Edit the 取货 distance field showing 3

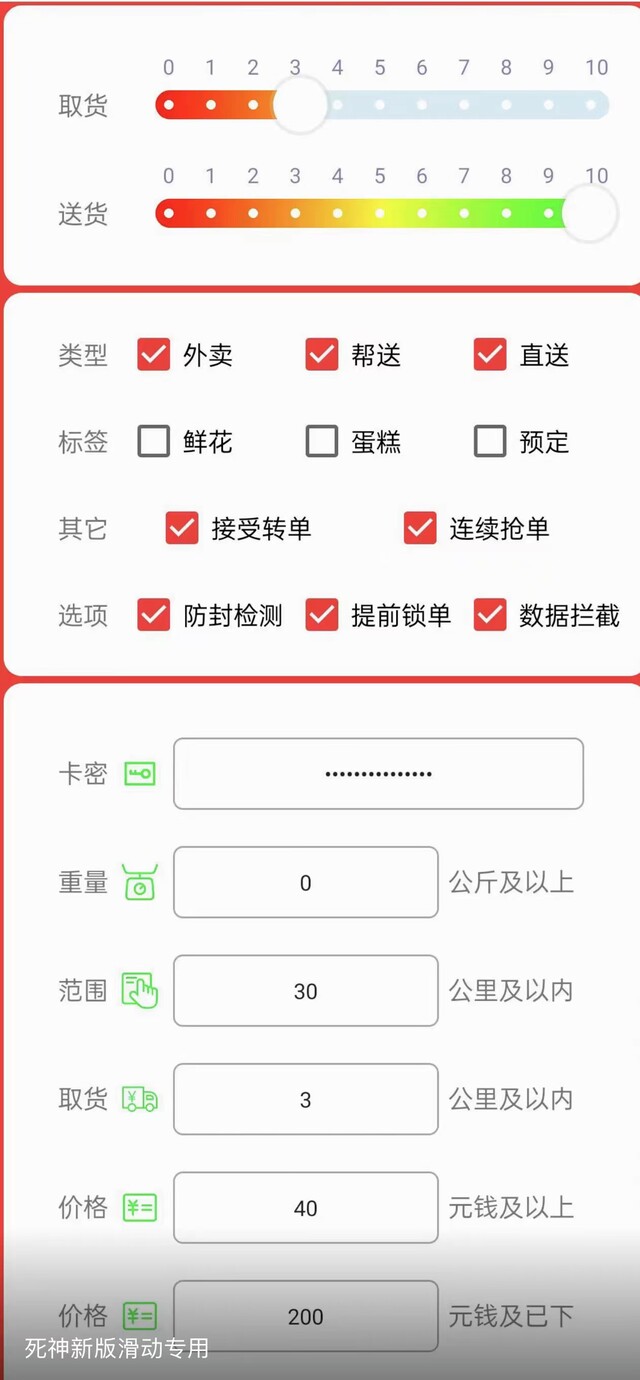306,1099
